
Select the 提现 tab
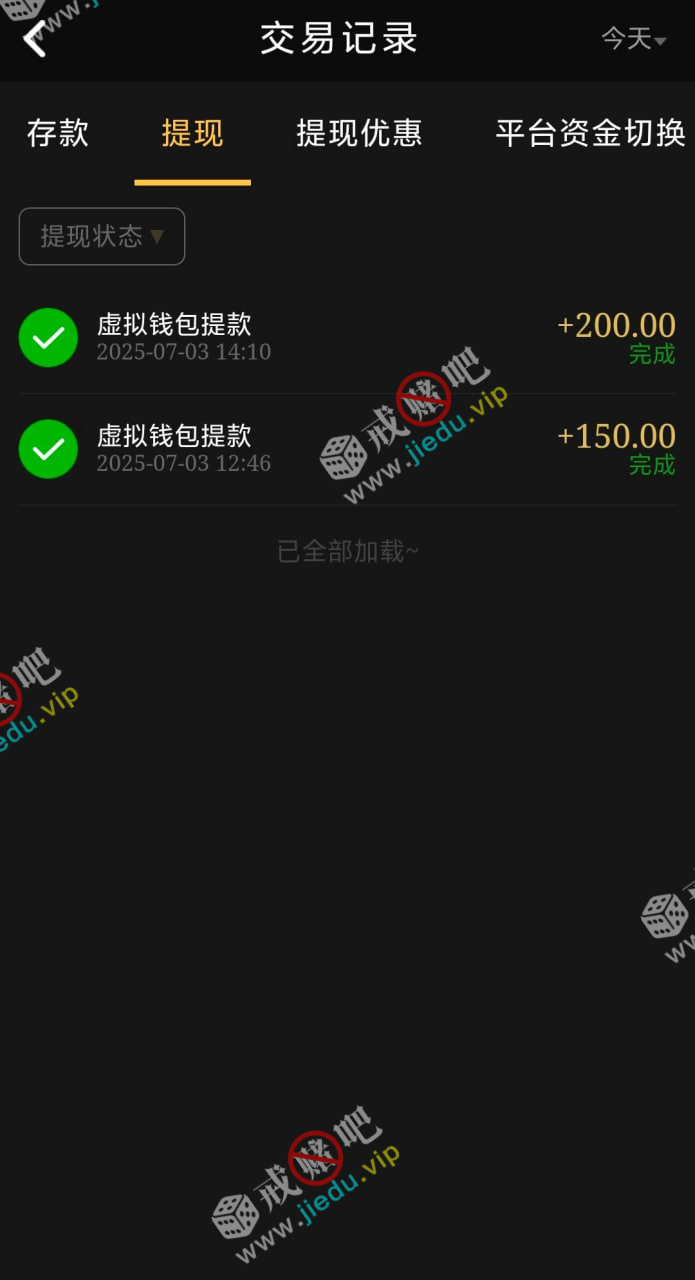coord(192,133)
